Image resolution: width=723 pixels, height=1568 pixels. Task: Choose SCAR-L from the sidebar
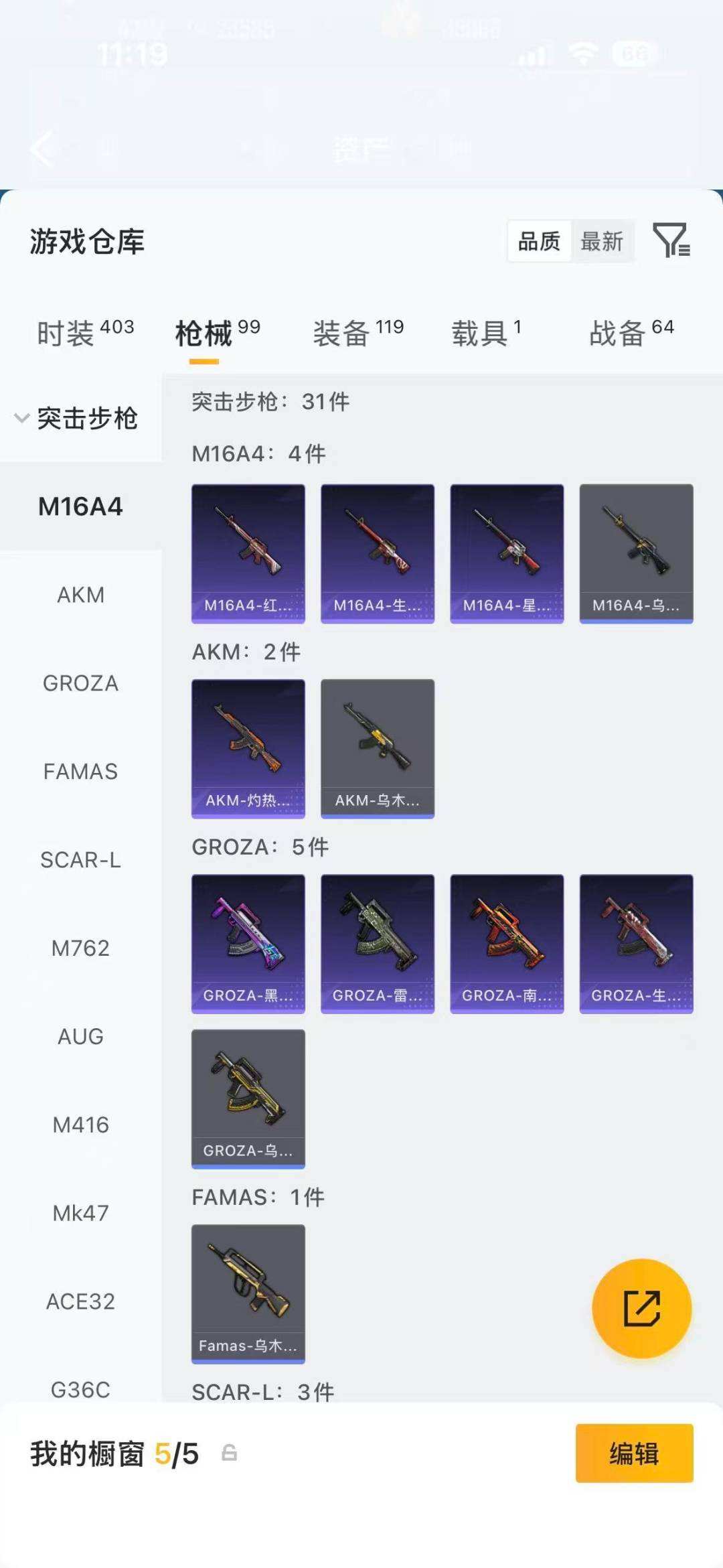tap(80, 860)
